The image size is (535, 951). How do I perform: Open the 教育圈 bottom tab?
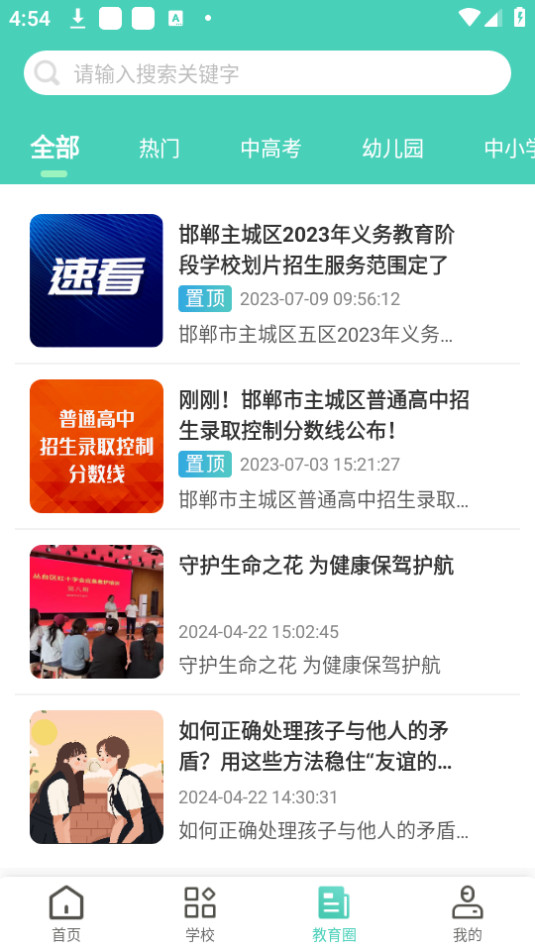pos(334,914)
